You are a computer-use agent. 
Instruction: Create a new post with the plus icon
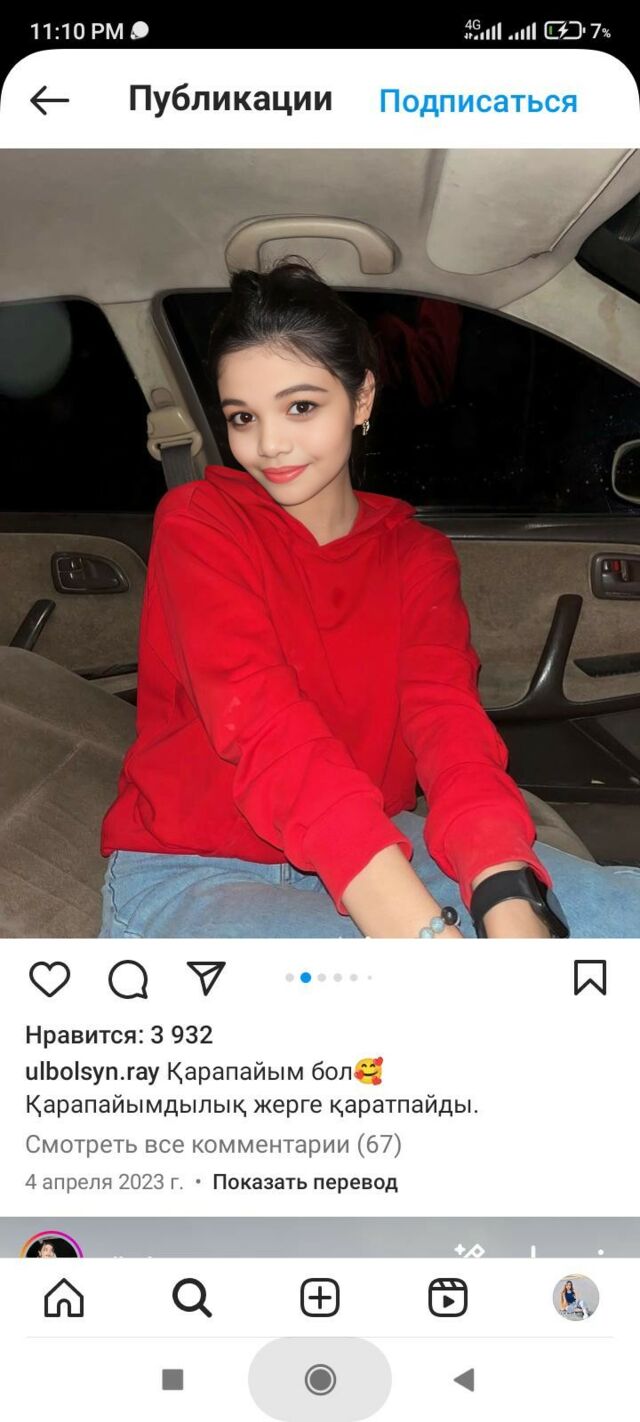coord(320,1298)
